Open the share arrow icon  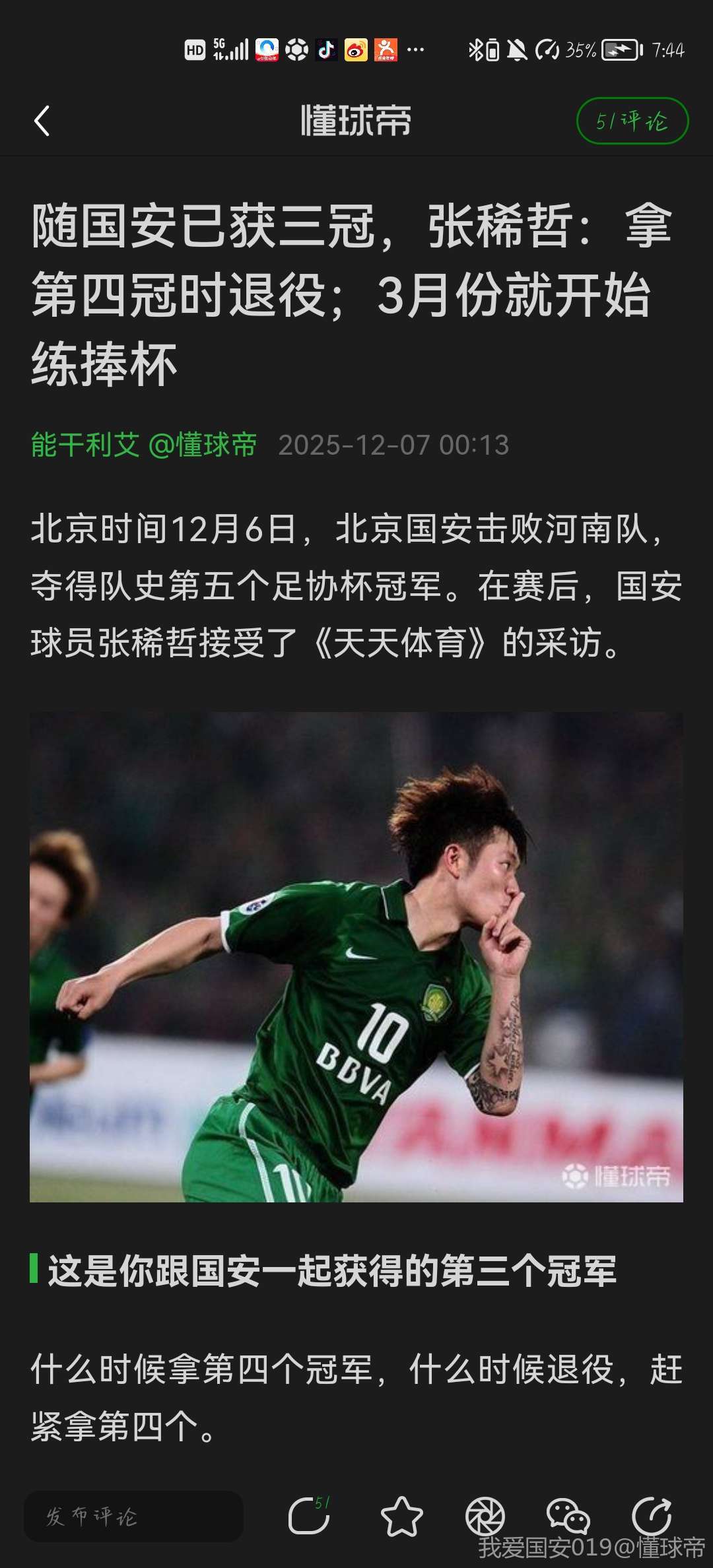pyautogui.click(x=652, y=1516)
